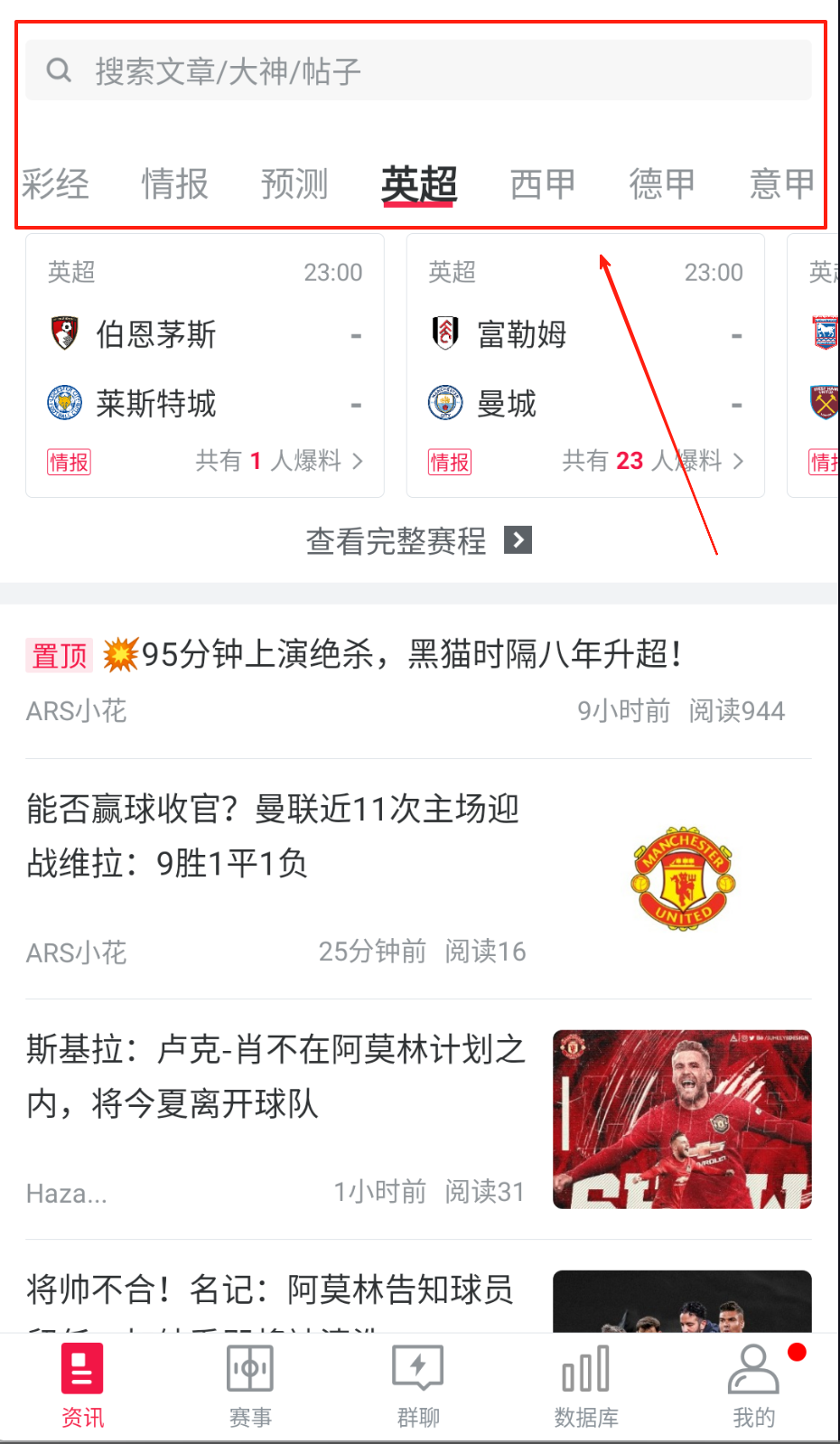The image size is (840, 1444).
Task: Switch to the 意甲 tab
Action: [781, 184]
